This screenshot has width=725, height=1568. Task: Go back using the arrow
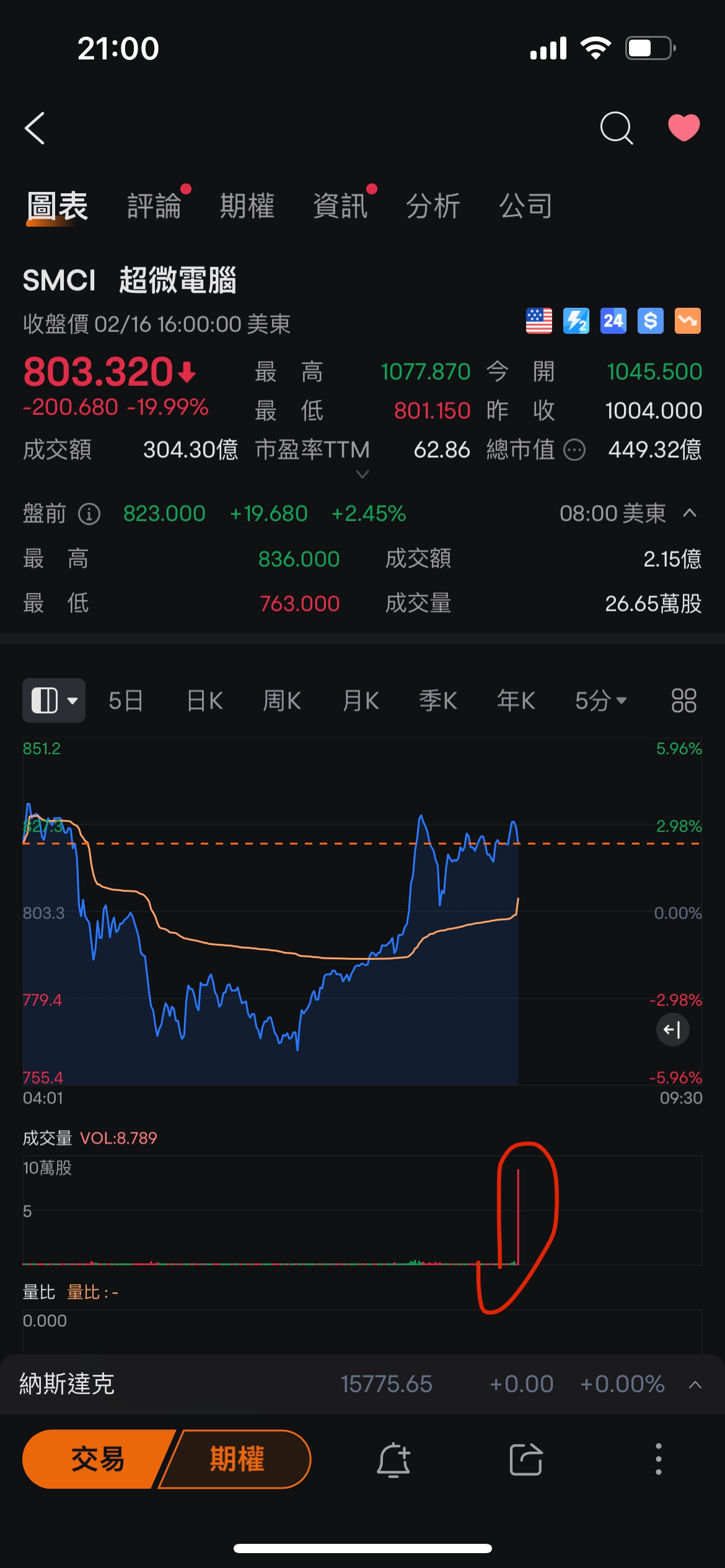click(35, 128)
